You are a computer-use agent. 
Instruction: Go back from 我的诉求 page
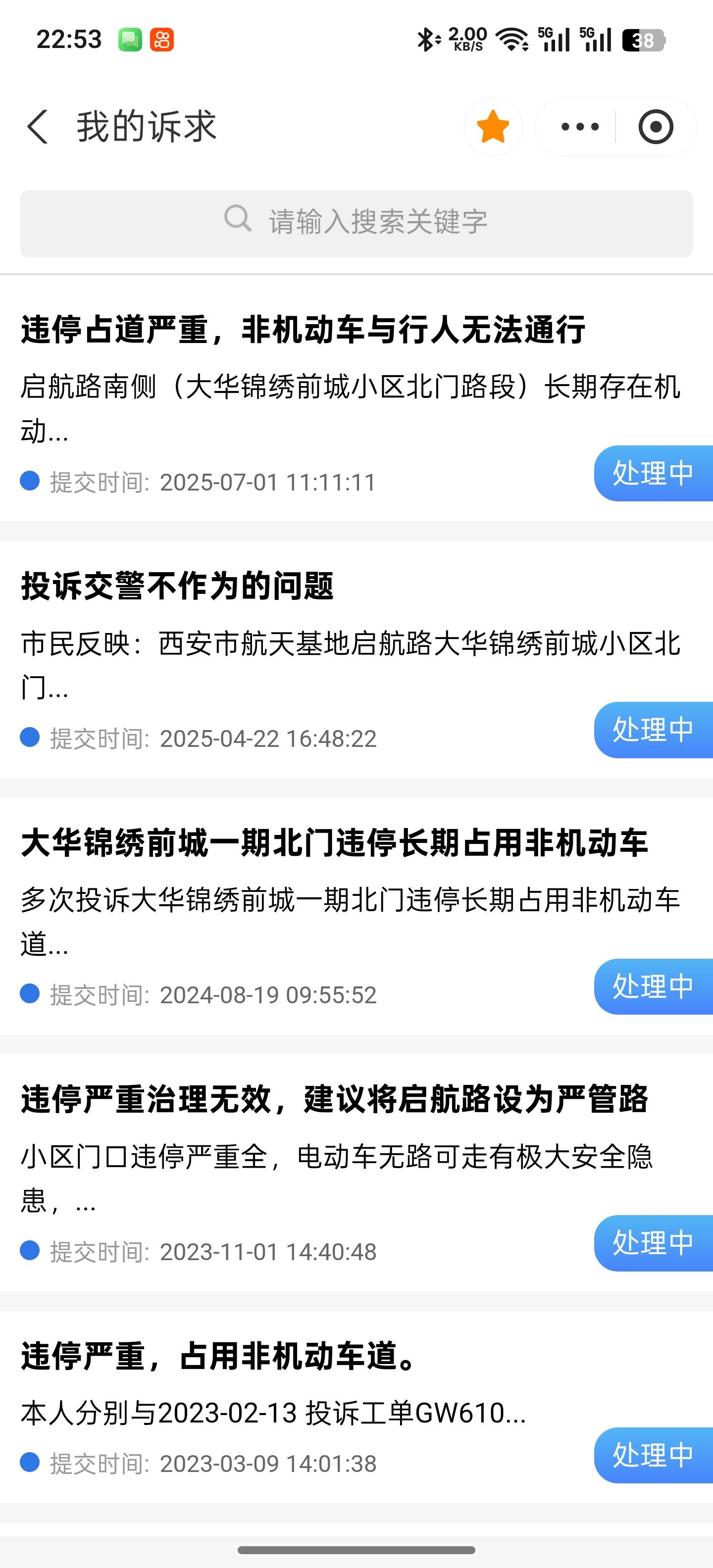click(x=38, y=127)
